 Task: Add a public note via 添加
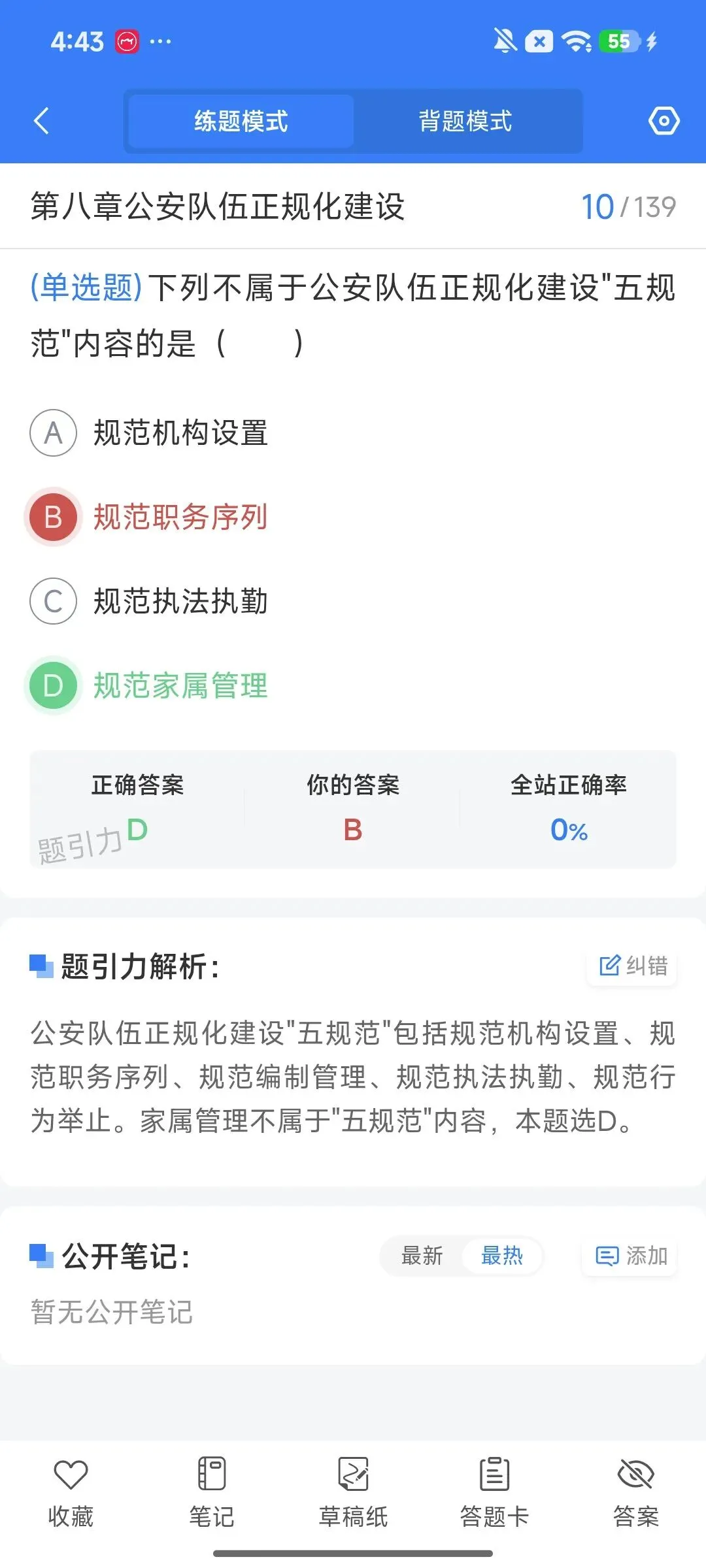coord(630,1255)
